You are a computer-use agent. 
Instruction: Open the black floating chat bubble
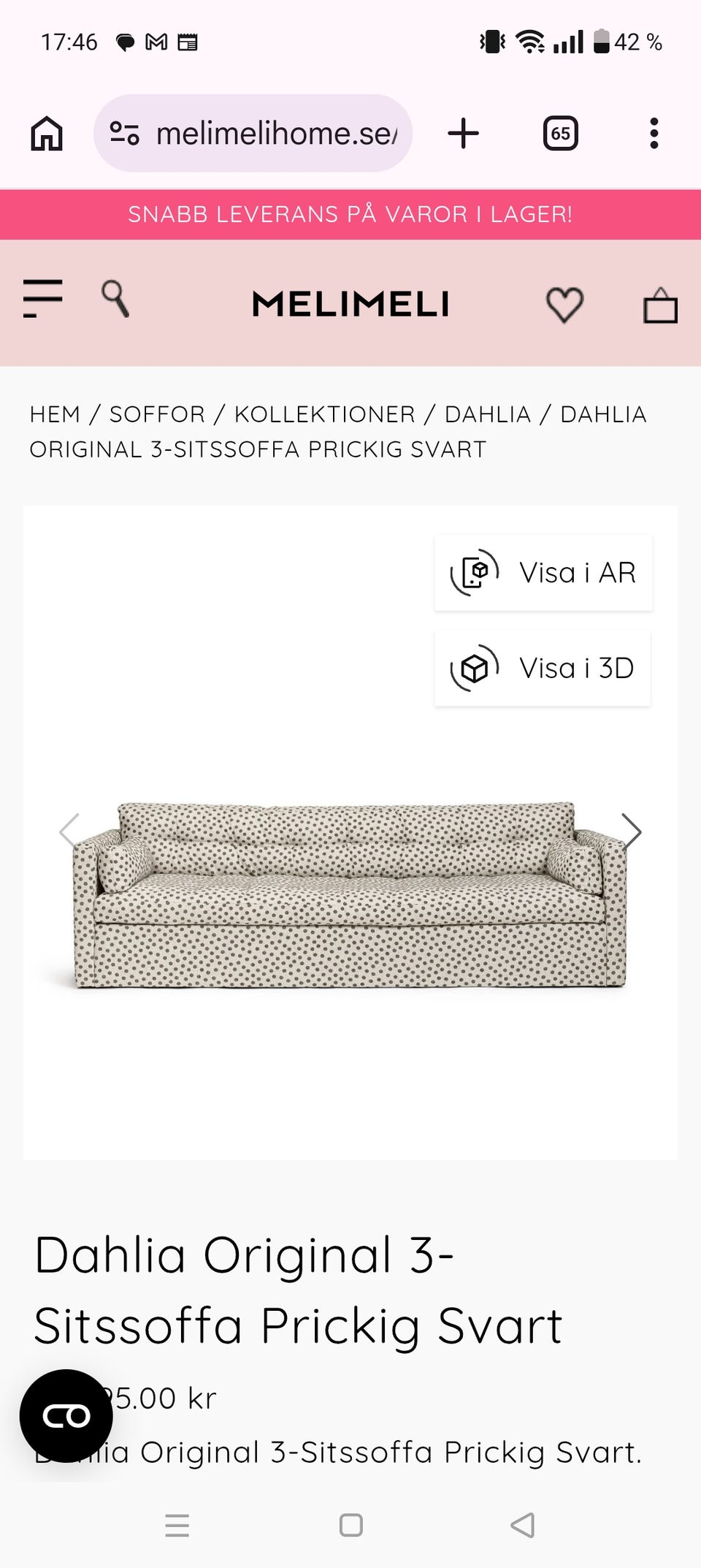coord(66,1416)
